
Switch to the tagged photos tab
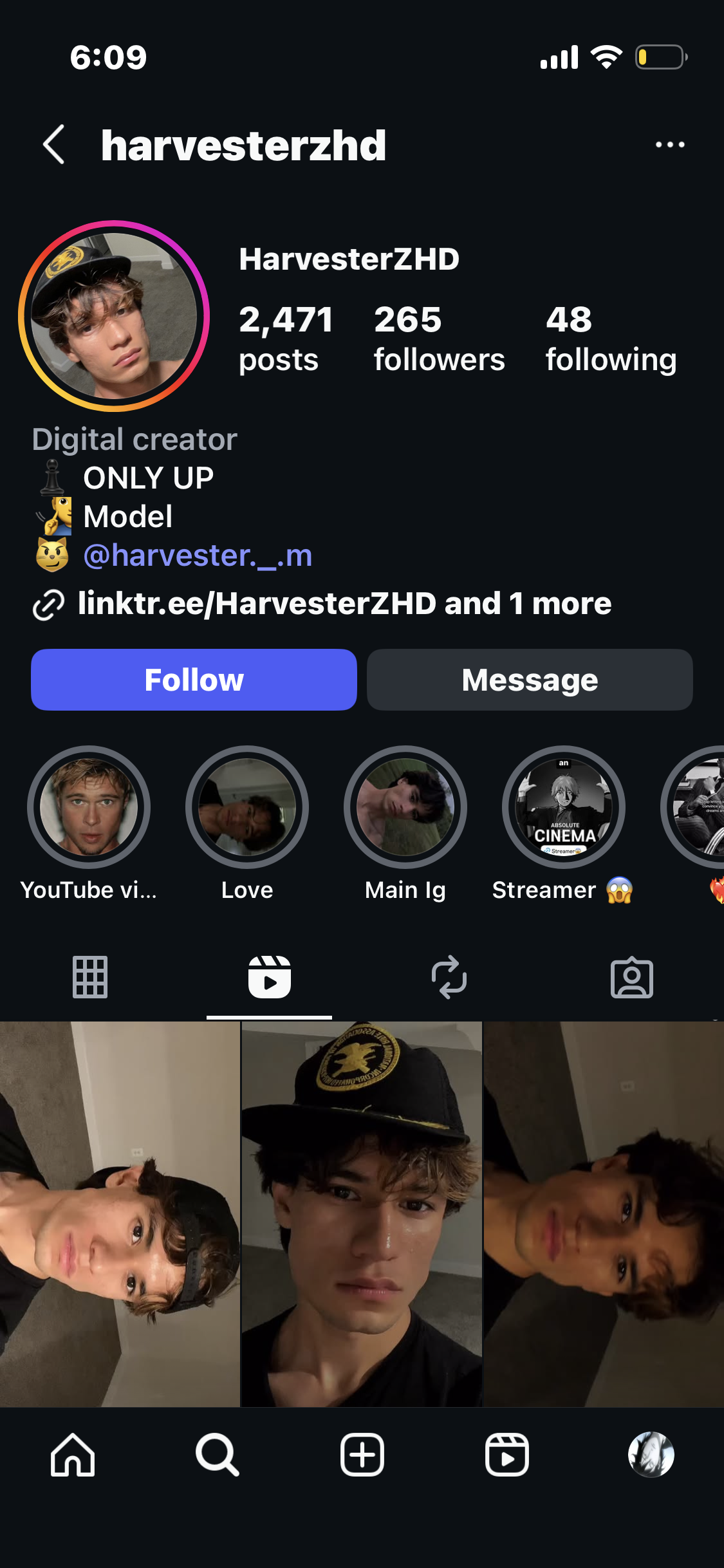point(631,977)
